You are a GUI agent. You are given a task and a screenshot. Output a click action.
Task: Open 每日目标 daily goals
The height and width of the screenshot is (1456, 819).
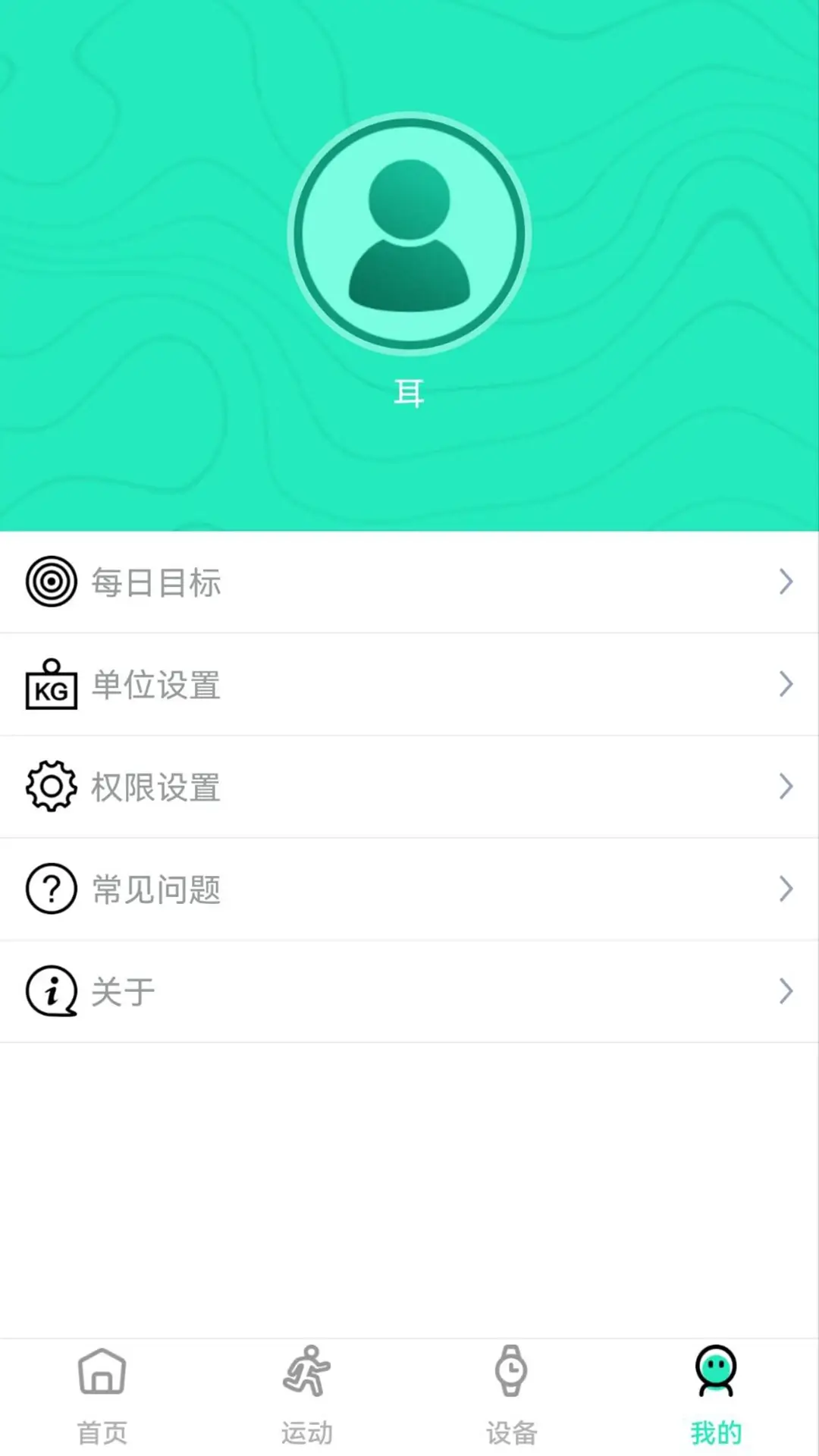[x=409, y=582]
